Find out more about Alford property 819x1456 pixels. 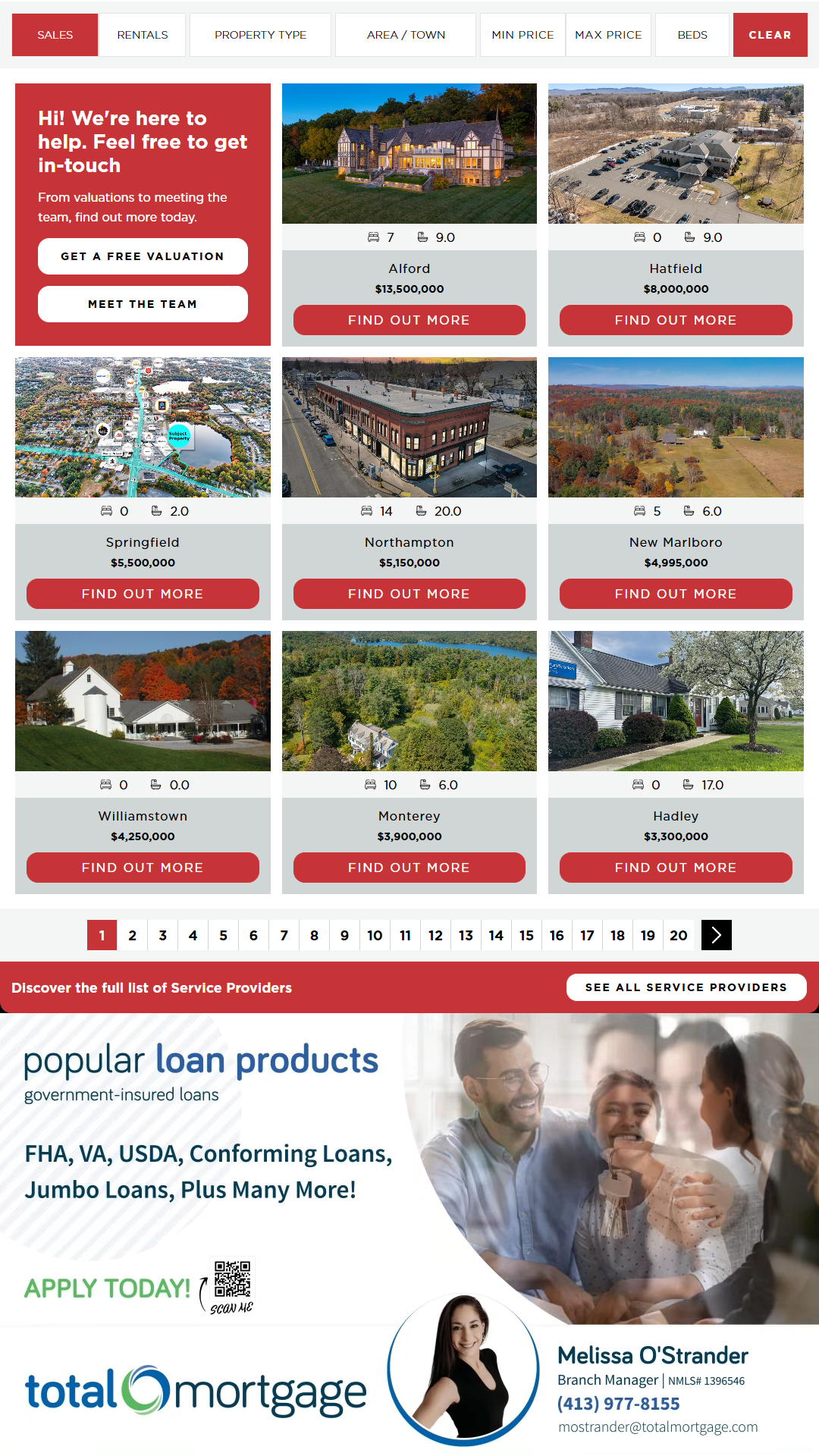pyautogui.click(x=409, y=320)
